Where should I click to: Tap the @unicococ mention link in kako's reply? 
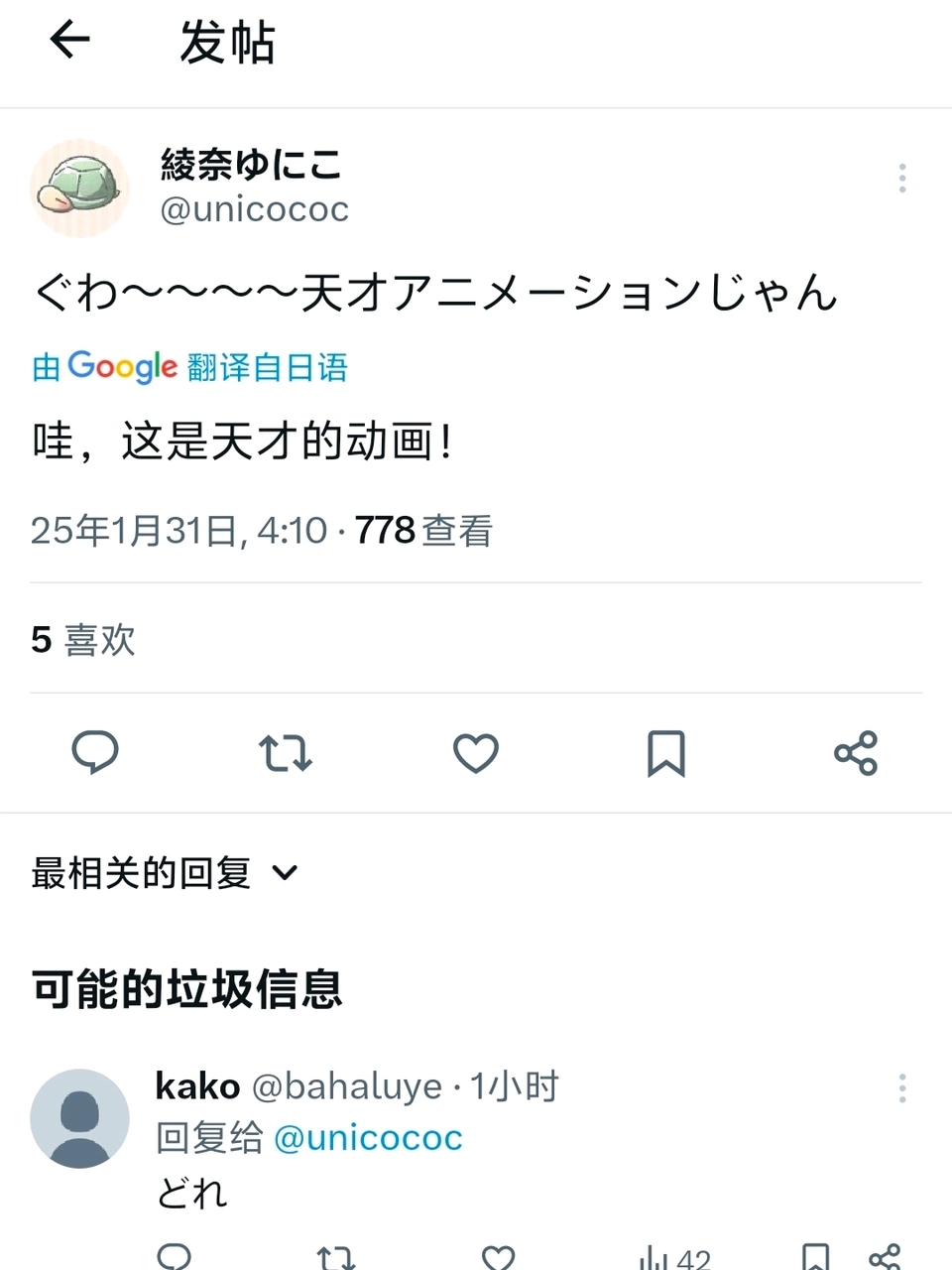(367, 1138)
